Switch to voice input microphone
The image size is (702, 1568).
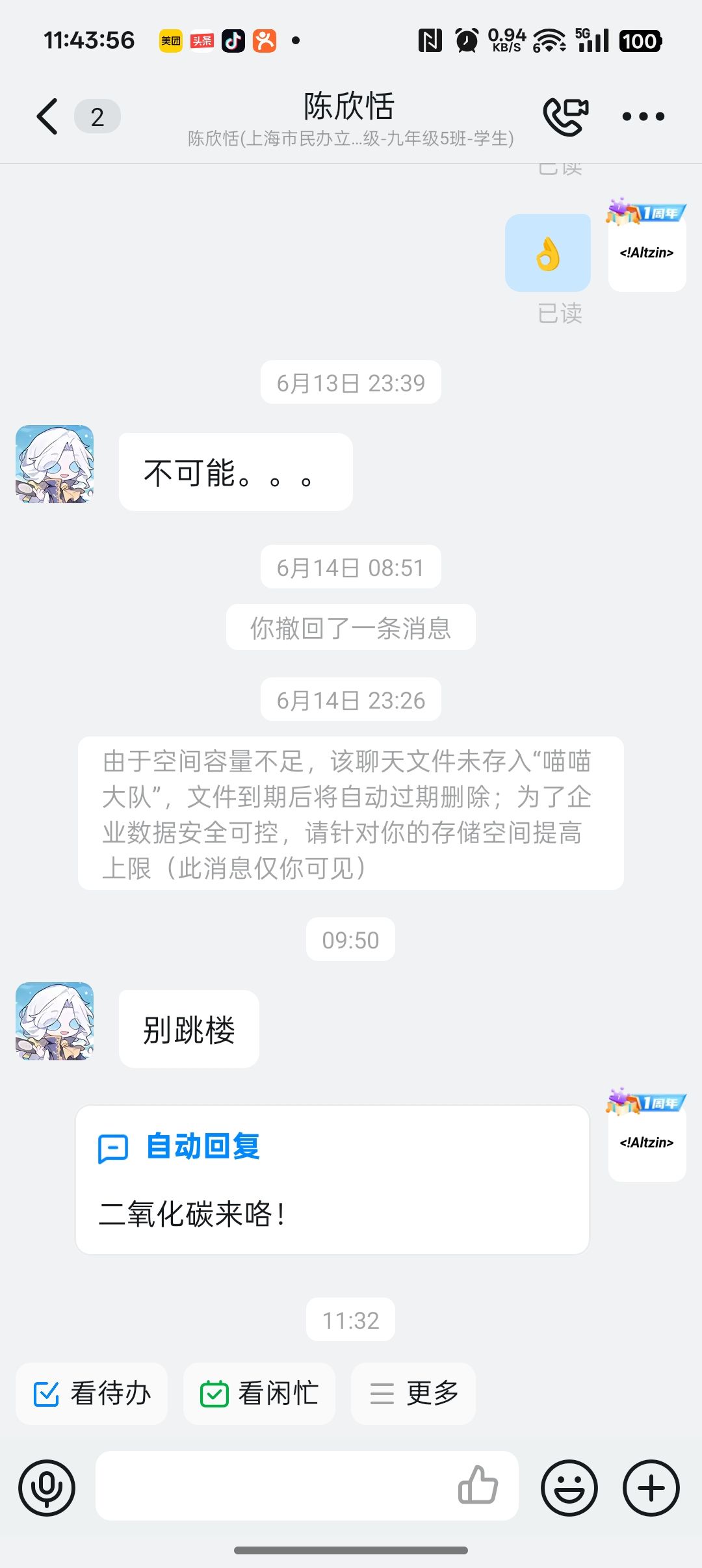point(47,1488)
